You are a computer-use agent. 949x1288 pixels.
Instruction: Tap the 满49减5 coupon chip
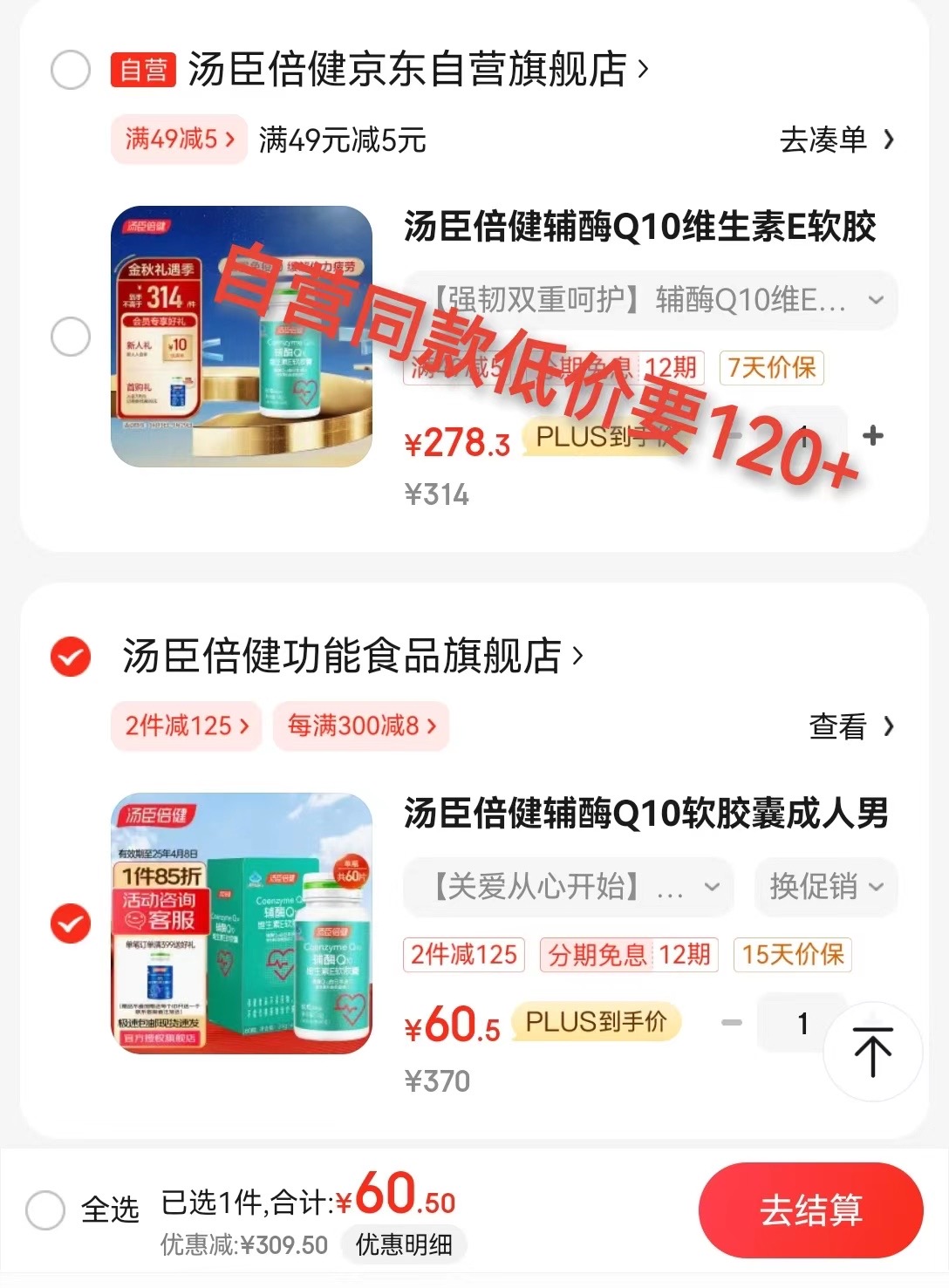179,140
